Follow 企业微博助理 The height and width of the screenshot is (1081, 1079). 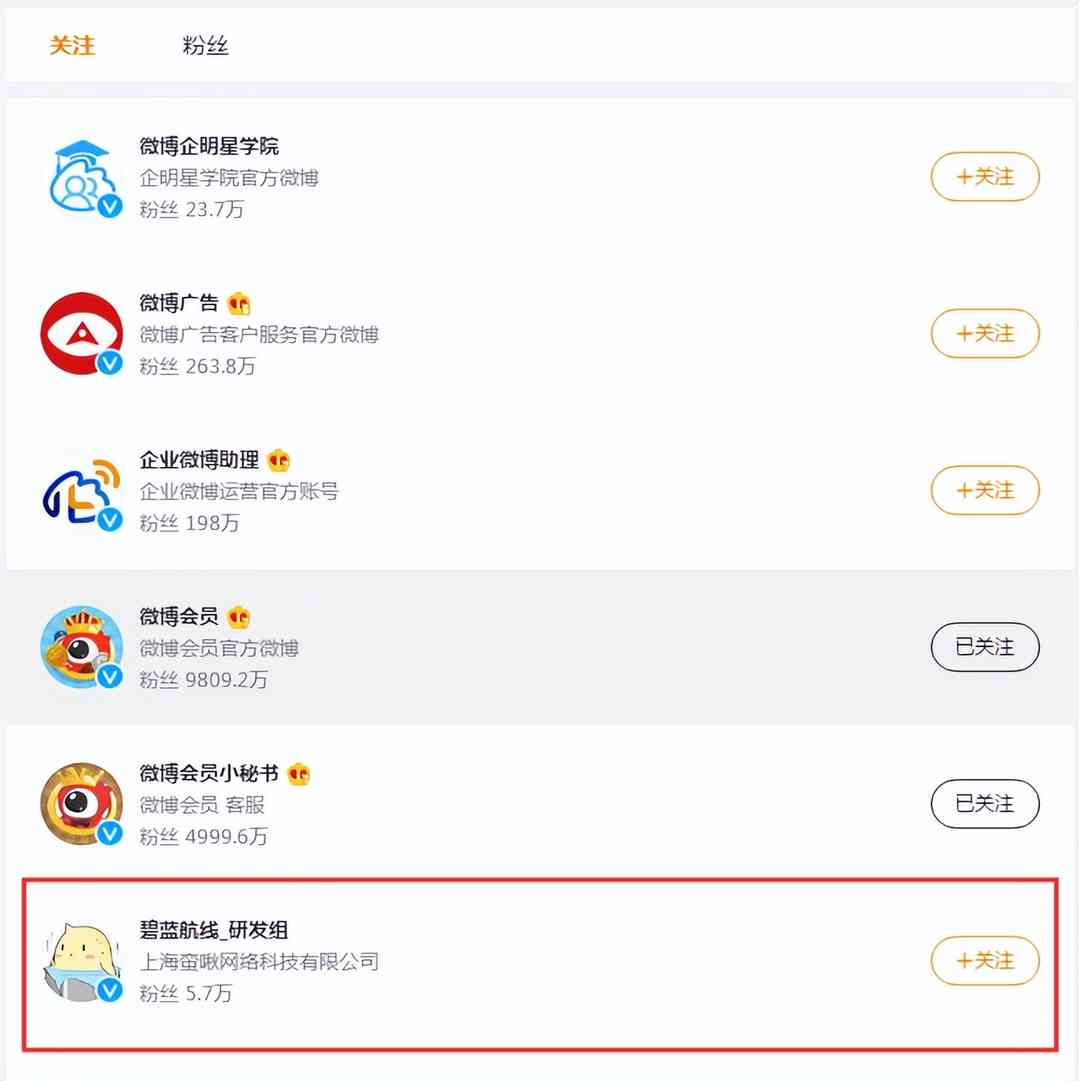[x=985, y=490]
